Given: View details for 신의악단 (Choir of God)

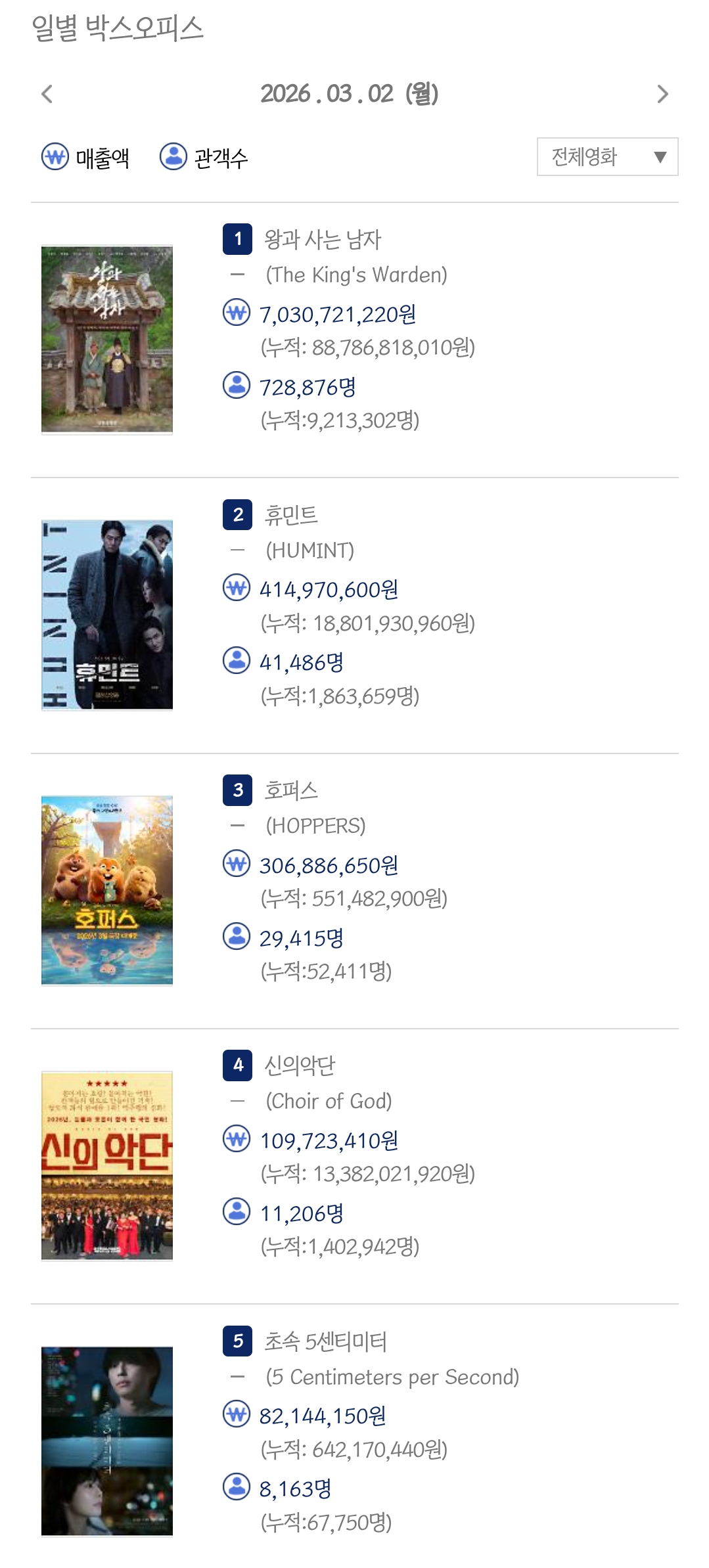Looking at the screenshot, I should [300, 1065].
